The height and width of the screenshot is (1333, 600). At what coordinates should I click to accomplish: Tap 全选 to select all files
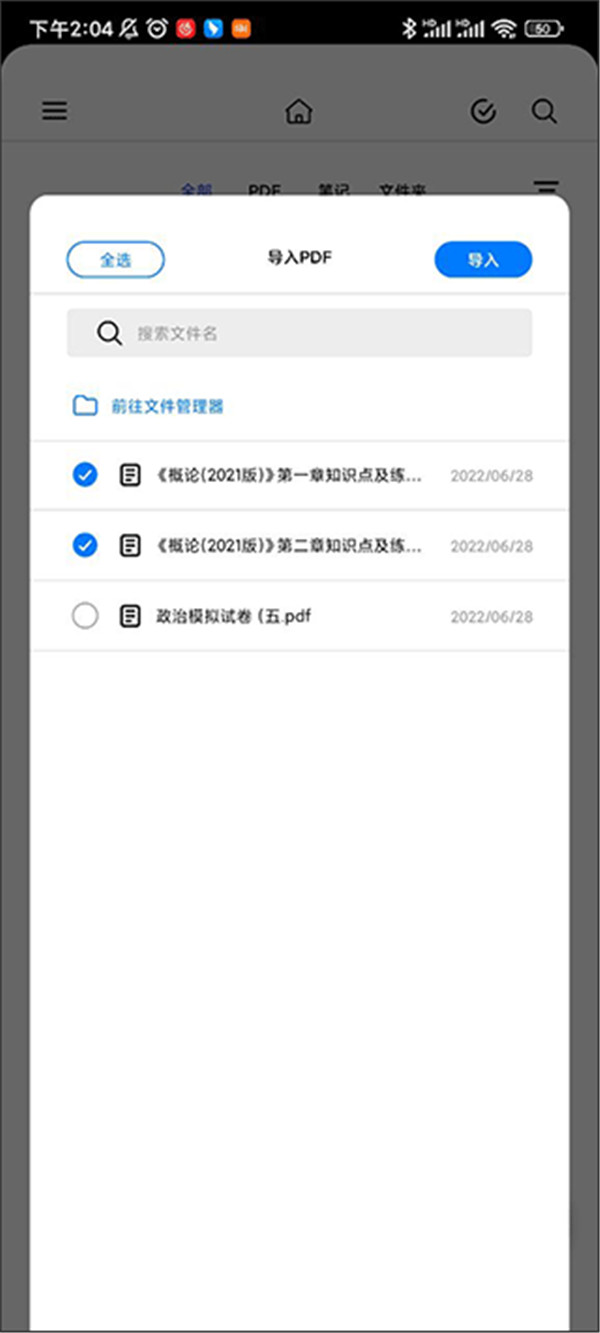click(115, 260)
